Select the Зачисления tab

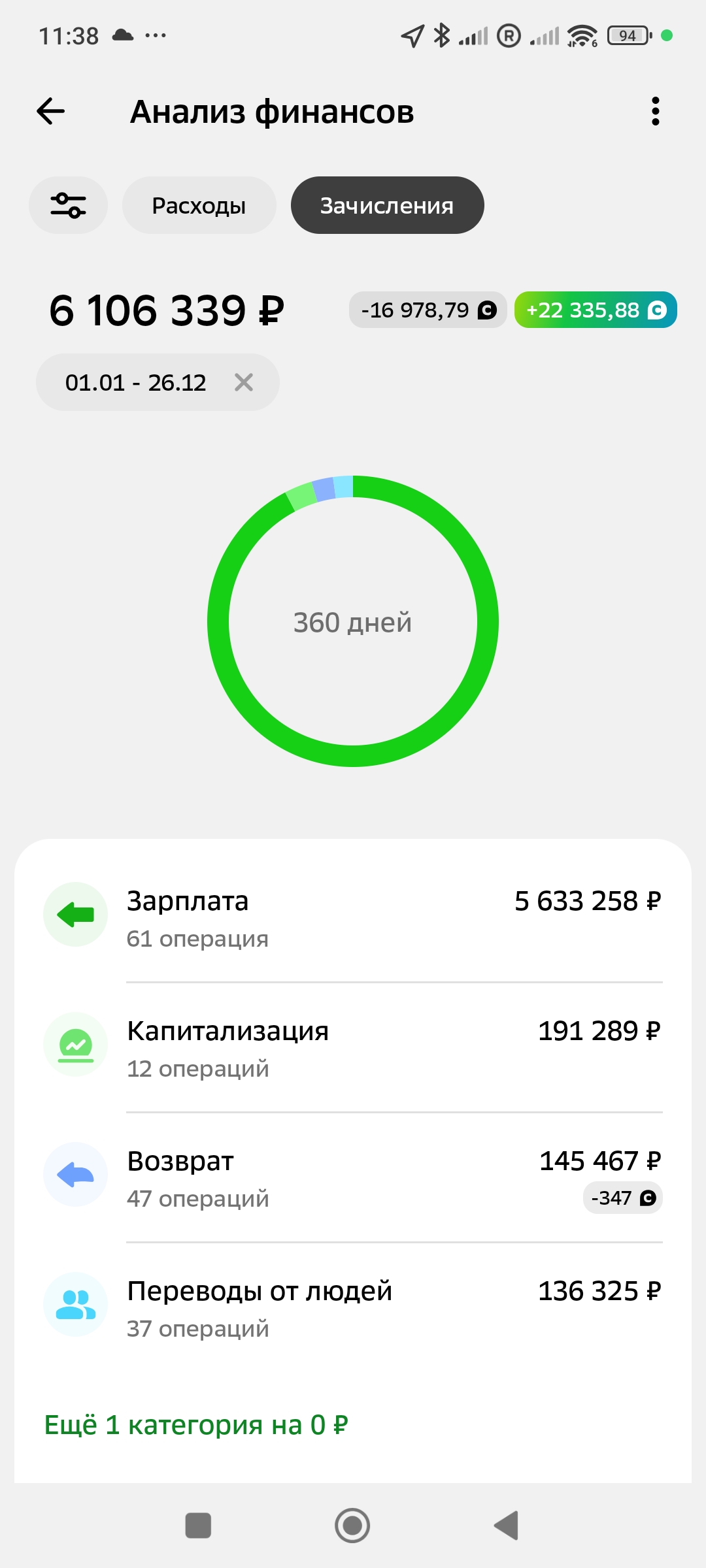[x=387, y=205]
